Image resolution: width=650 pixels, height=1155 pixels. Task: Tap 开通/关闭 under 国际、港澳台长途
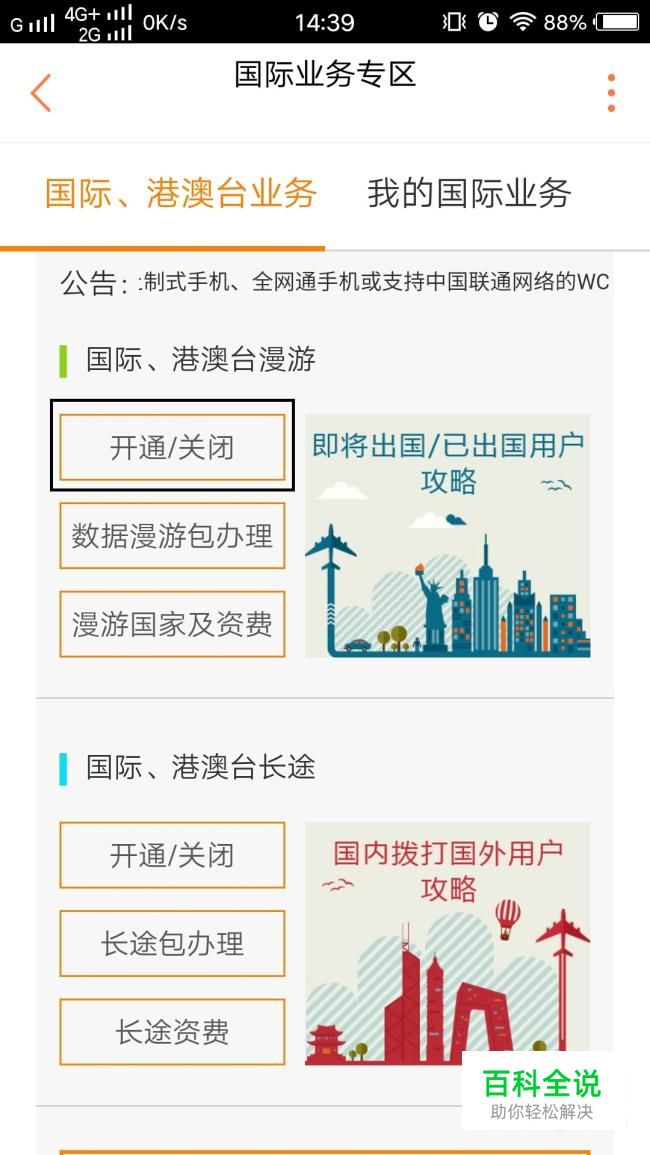pos(172,855)
